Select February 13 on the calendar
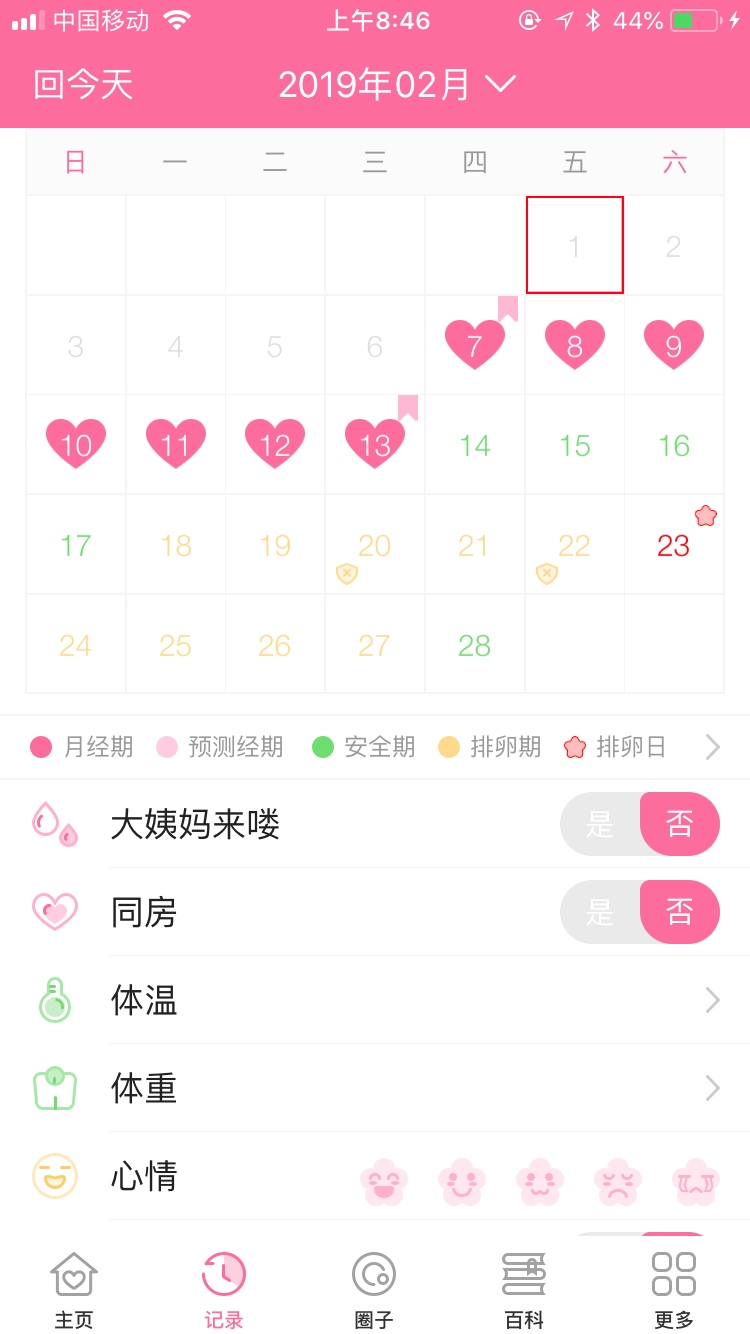Screen dimensions: 750x1334 coord(375,445)
